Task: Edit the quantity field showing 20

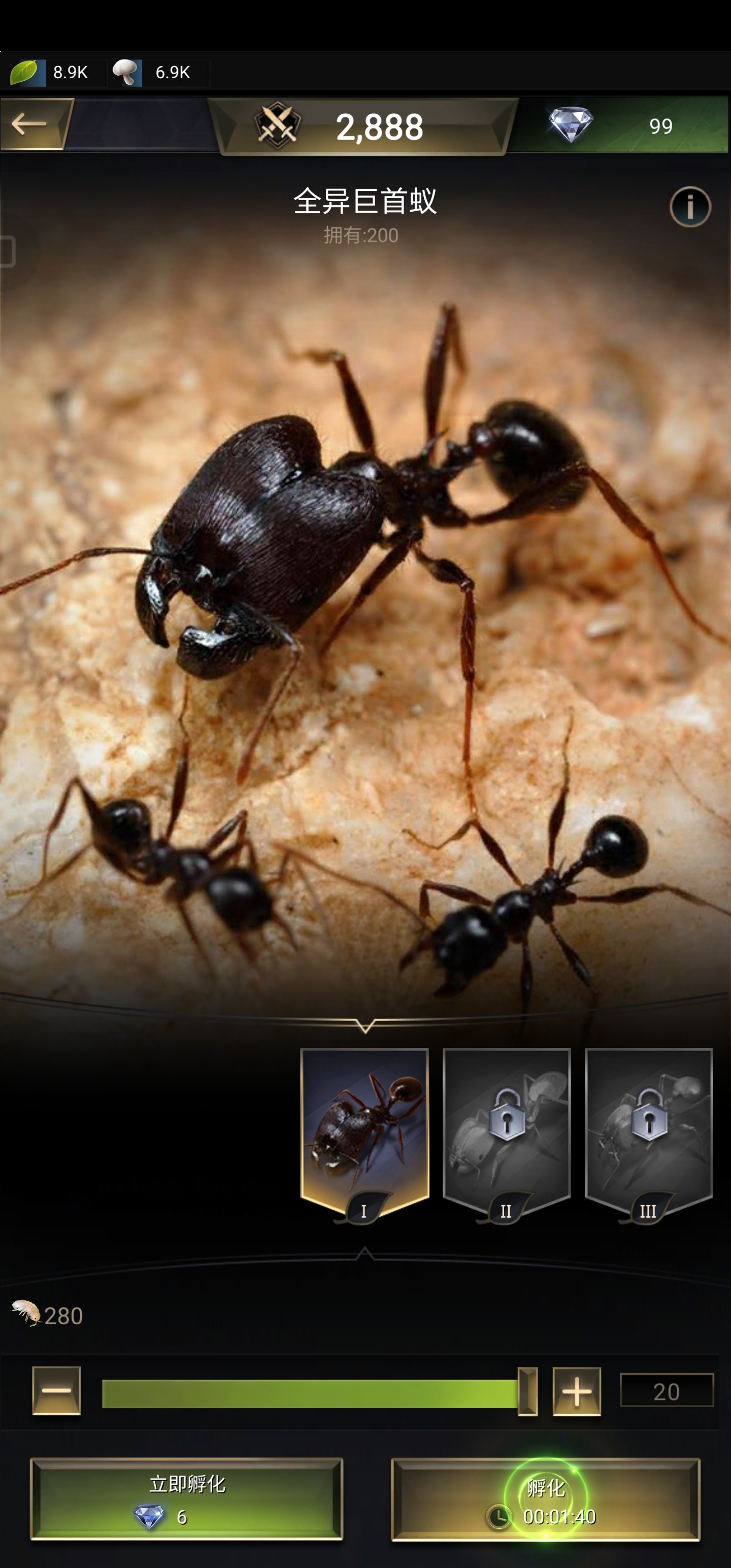Action: tap(667, 1390)
